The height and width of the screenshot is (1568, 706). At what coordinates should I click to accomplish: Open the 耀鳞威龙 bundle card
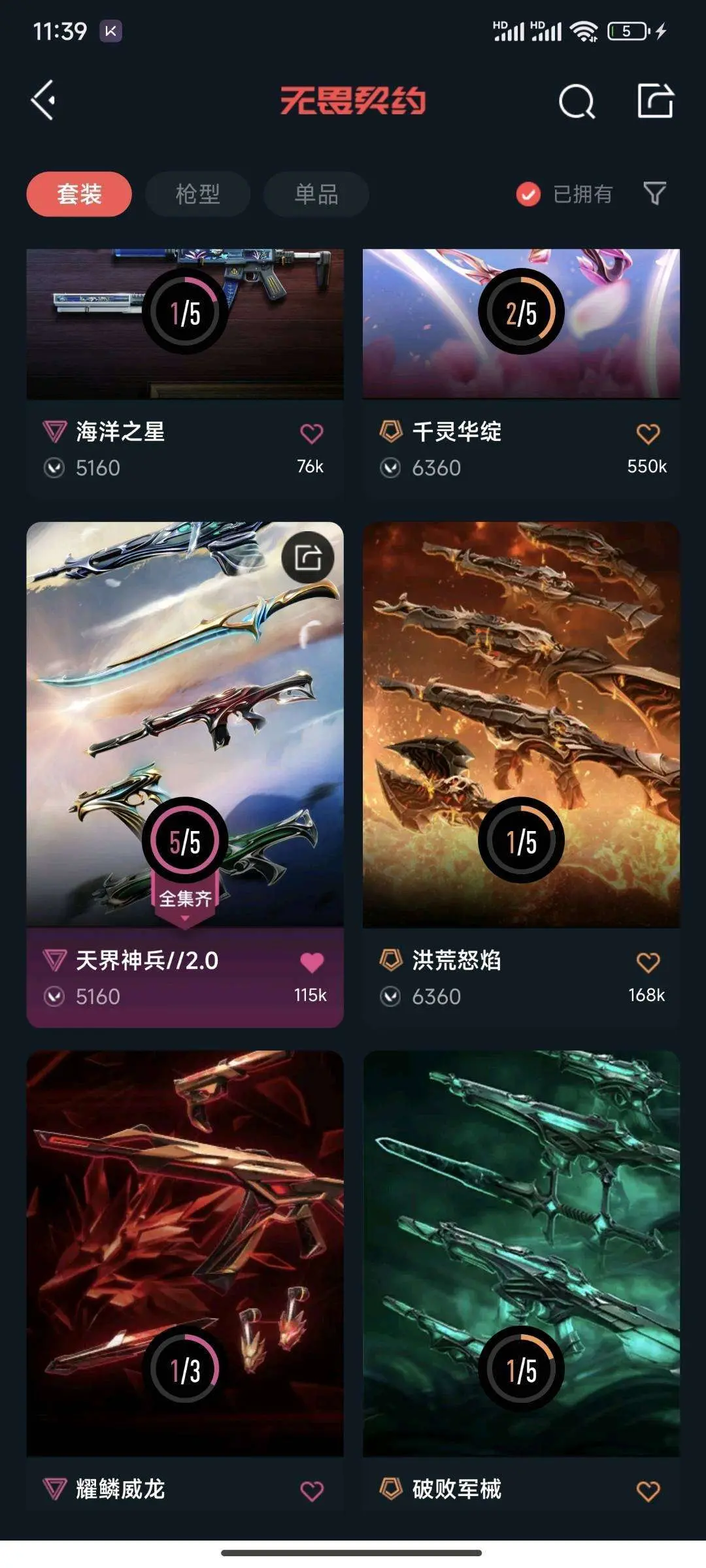coord(185,1281)
